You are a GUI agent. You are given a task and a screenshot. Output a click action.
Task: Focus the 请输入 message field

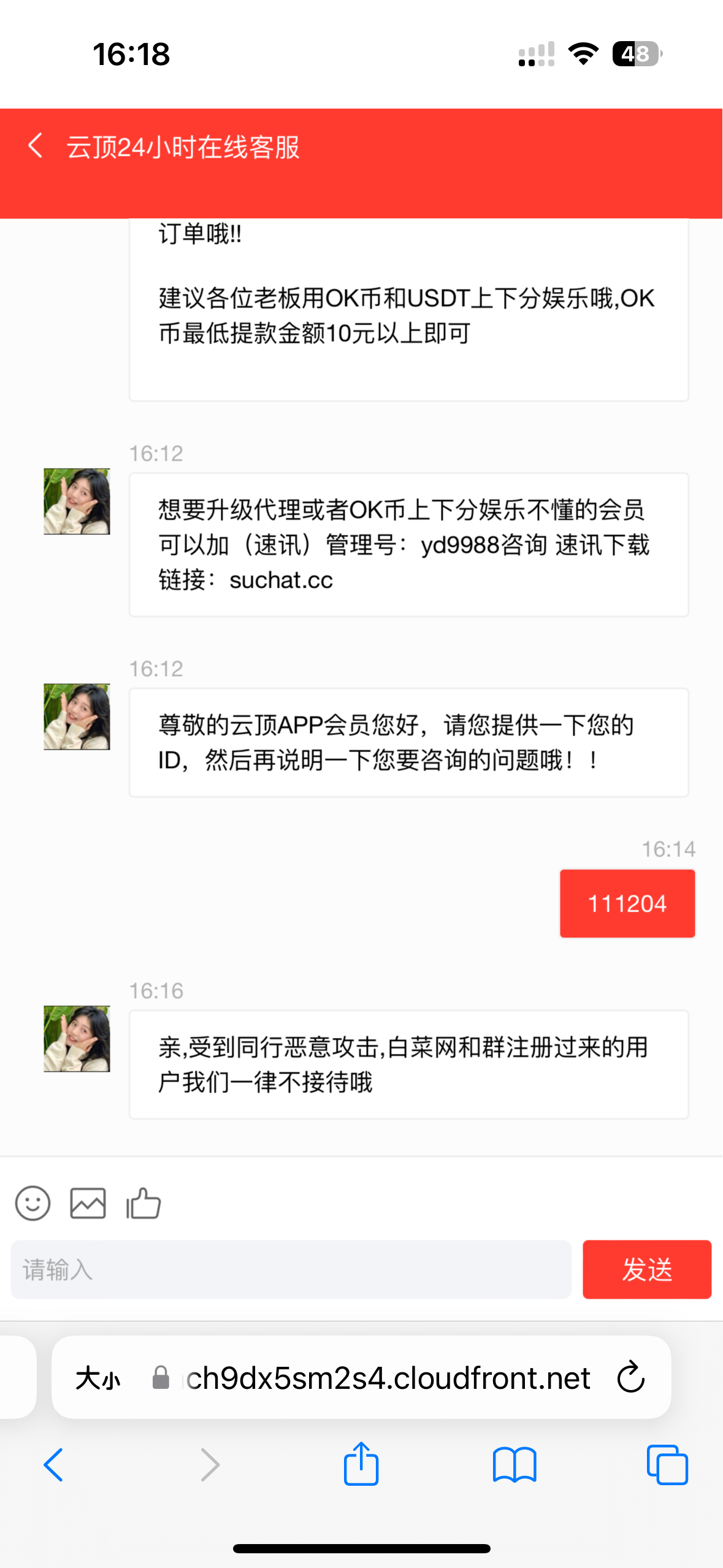click(291, 1269)
